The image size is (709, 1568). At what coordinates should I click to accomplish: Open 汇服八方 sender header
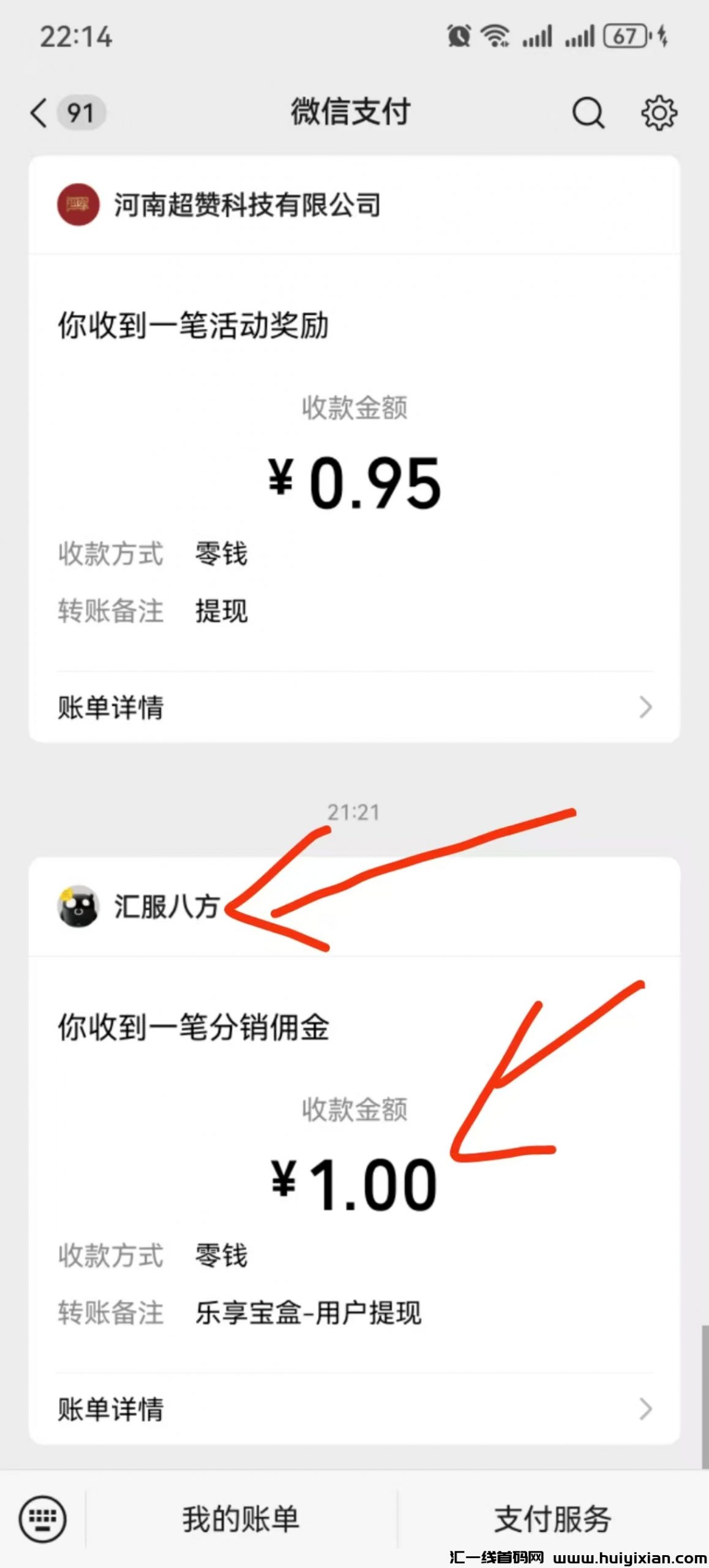(165, 907)
